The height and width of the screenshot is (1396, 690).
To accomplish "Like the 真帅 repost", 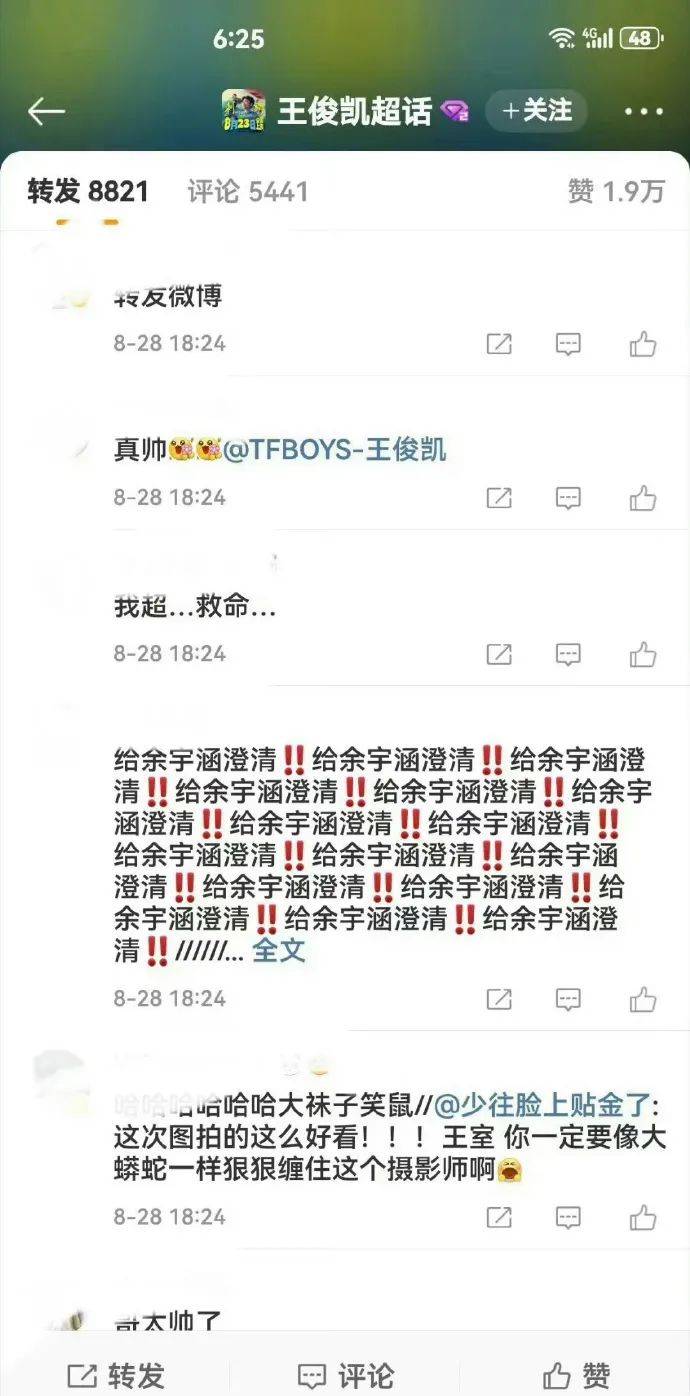I will coord(642,498).
